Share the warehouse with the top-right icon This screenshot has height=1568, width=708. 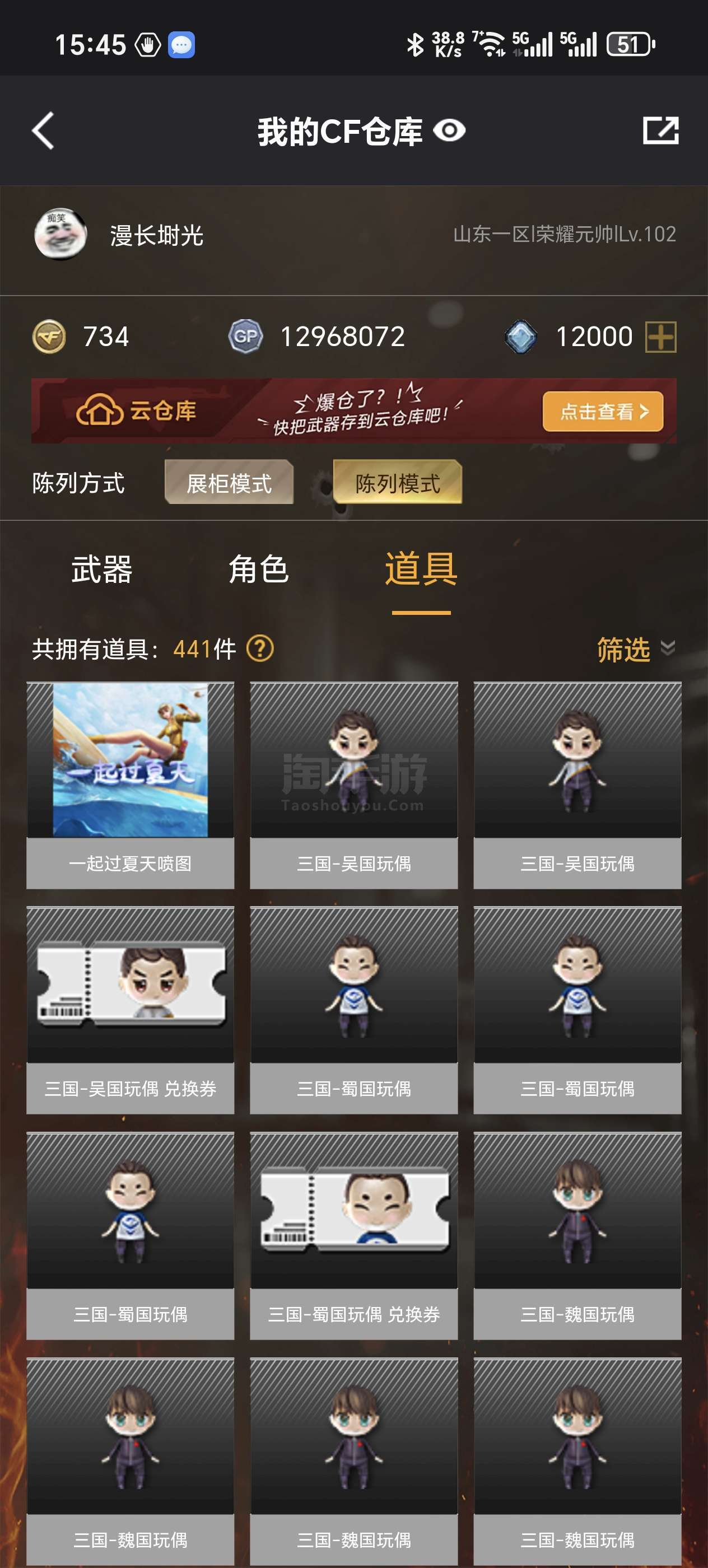(660, 130)
